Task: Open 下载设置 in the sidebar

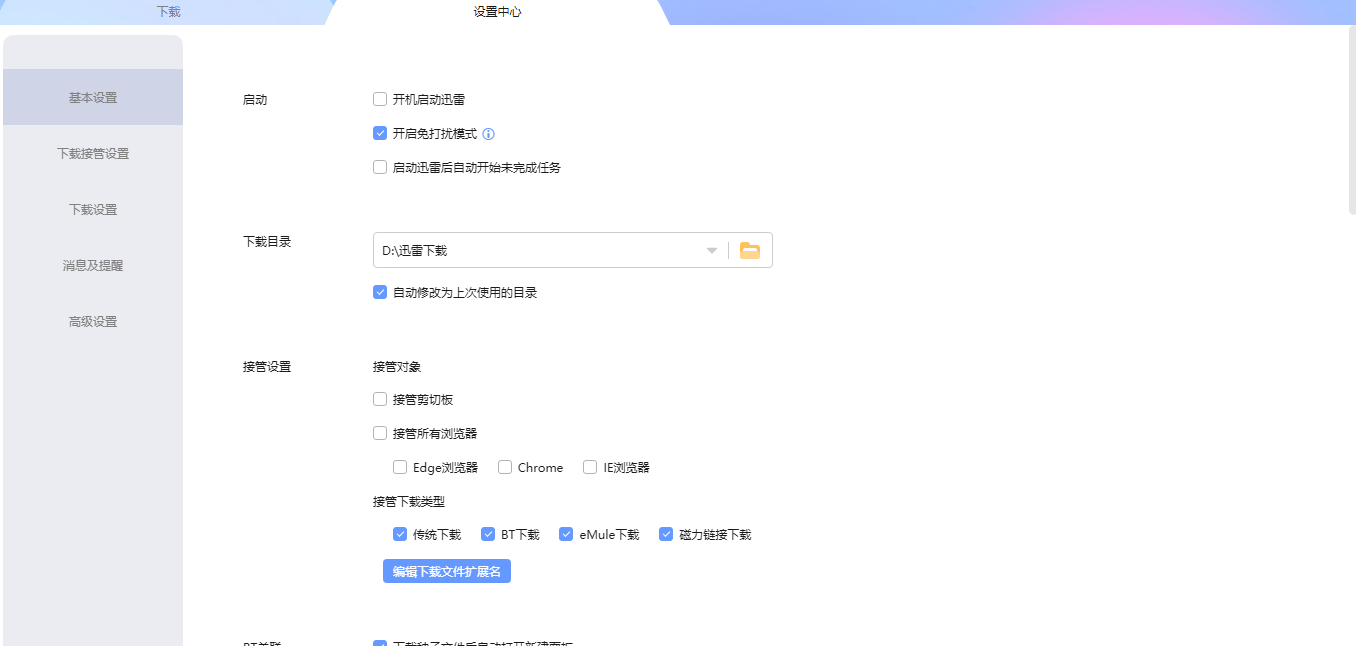Action: click(93, 210)
